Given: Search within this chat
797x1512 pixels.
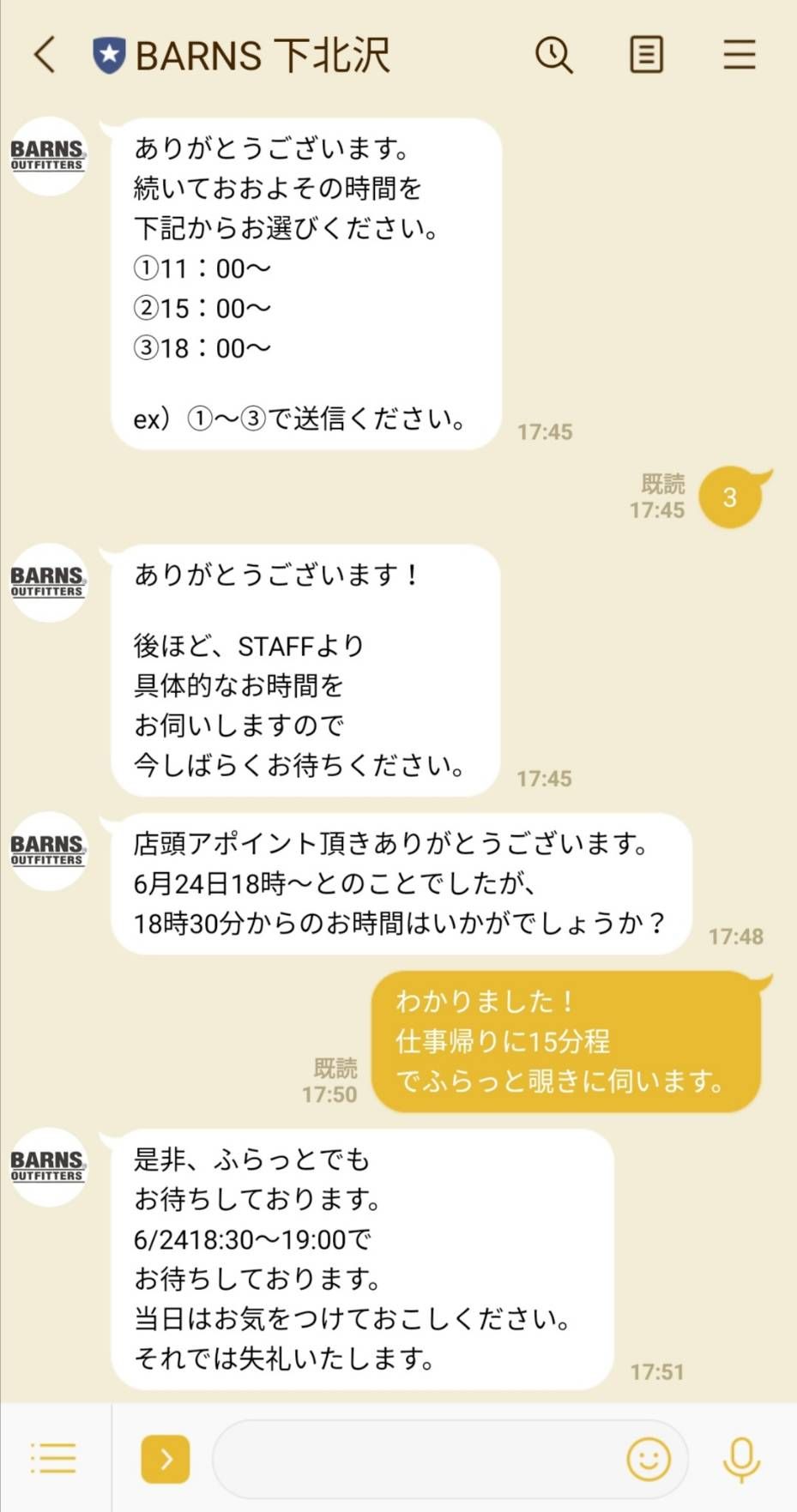Looking at the screenshot, I should click(x=554, y=55).
